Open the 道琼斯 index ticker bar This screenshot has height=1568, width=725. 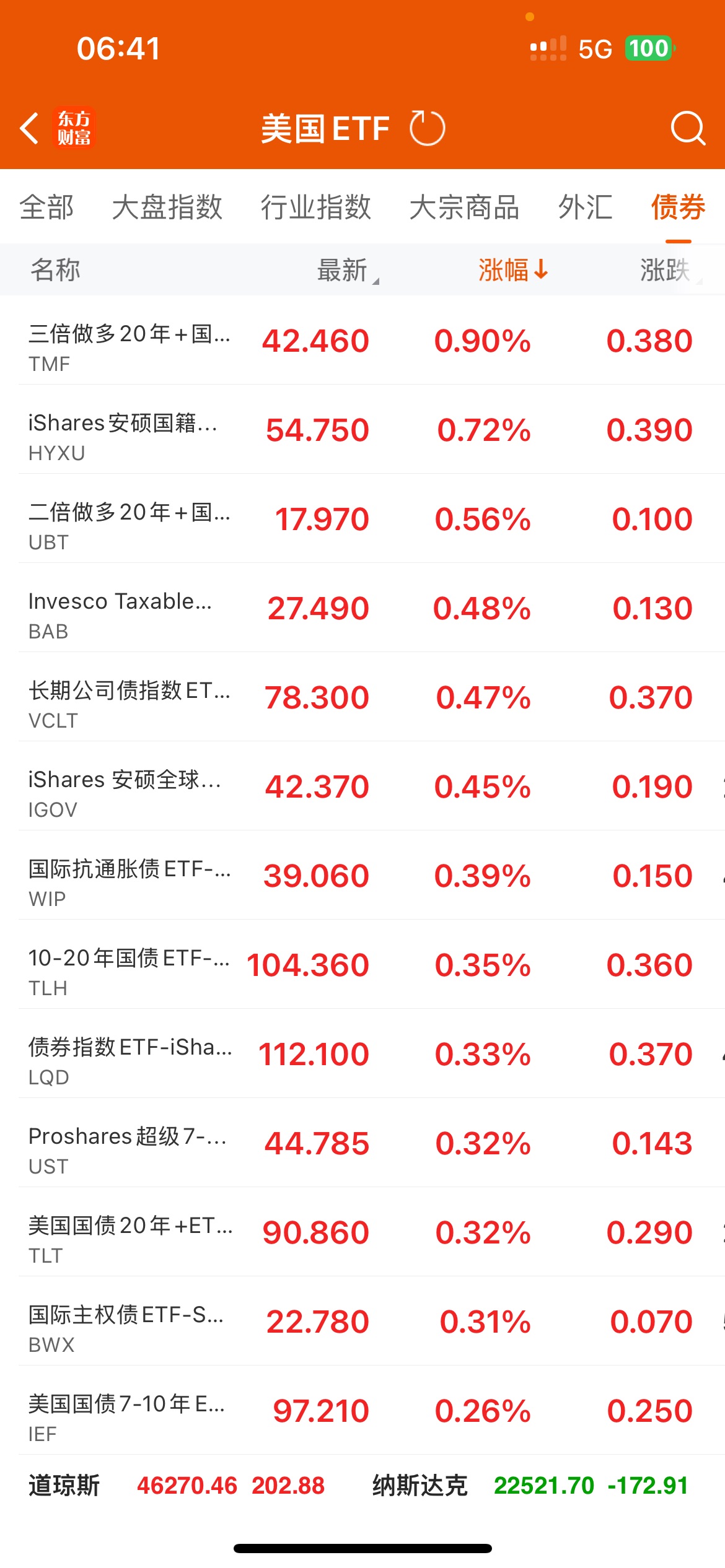click(177, 1485)
